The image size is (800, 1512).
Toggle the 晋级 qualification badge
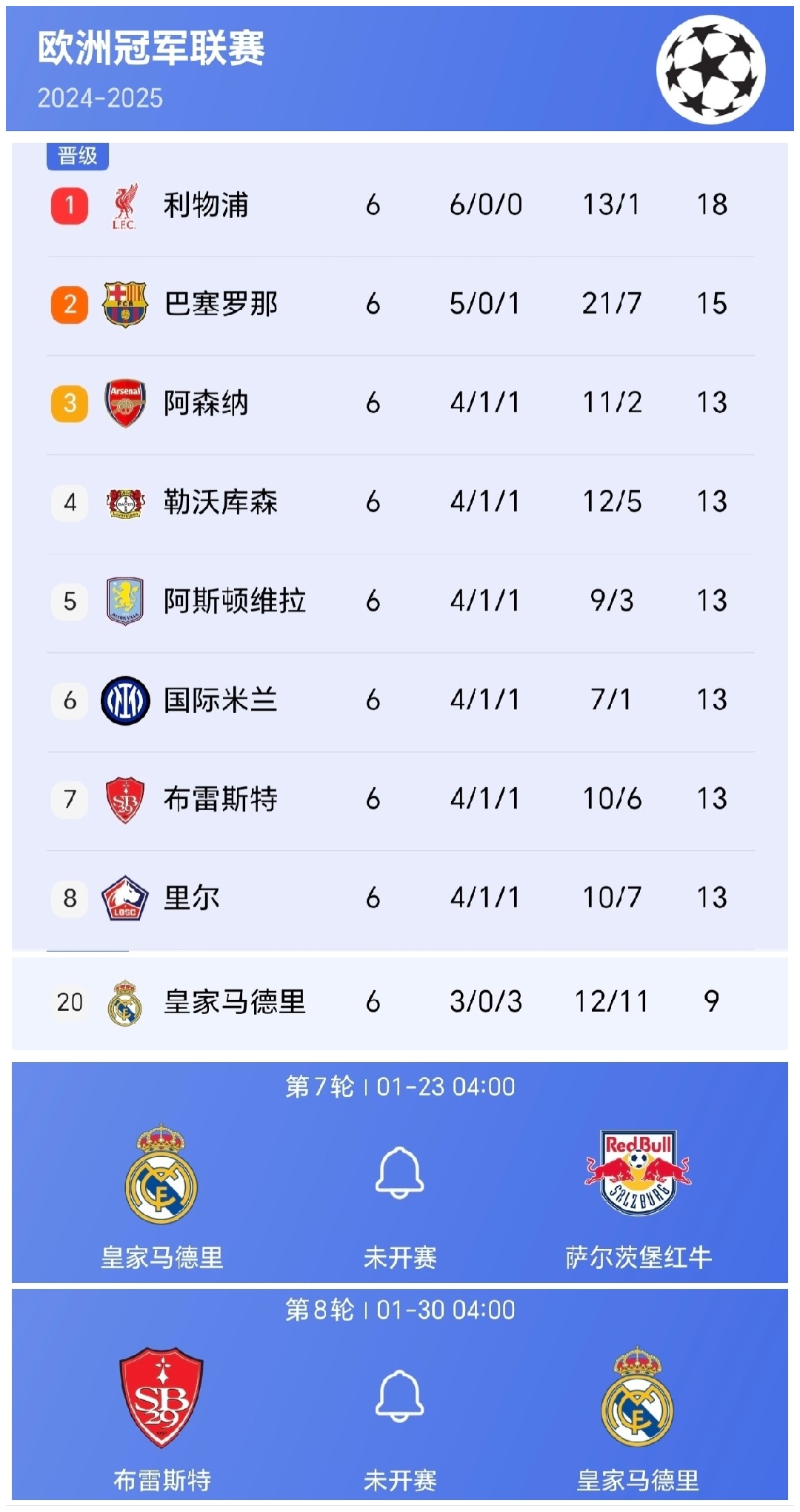[77, 156]
